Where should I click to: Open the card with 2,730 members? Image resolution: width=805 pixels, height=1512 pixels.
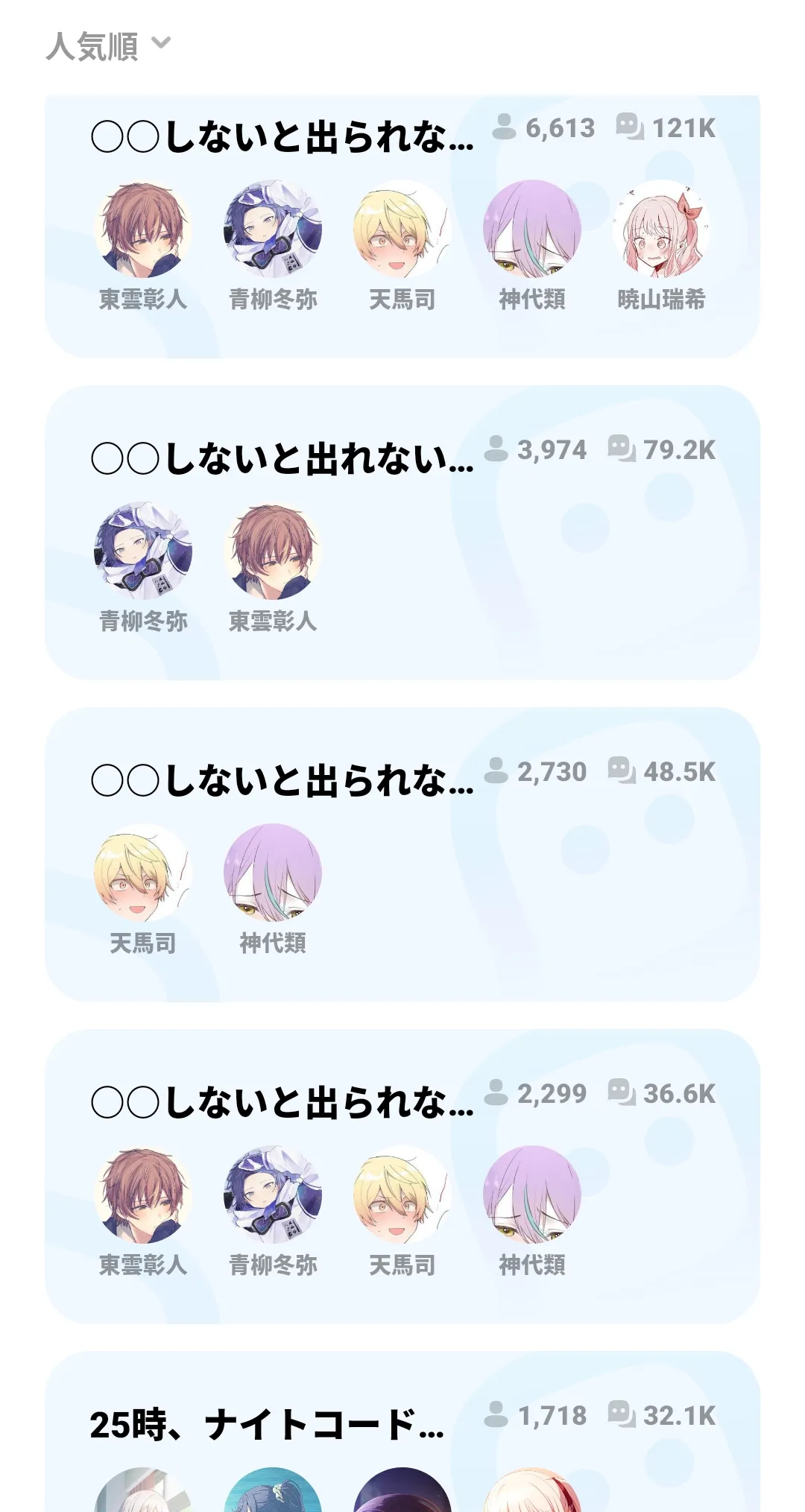click(x=402, y=855)
